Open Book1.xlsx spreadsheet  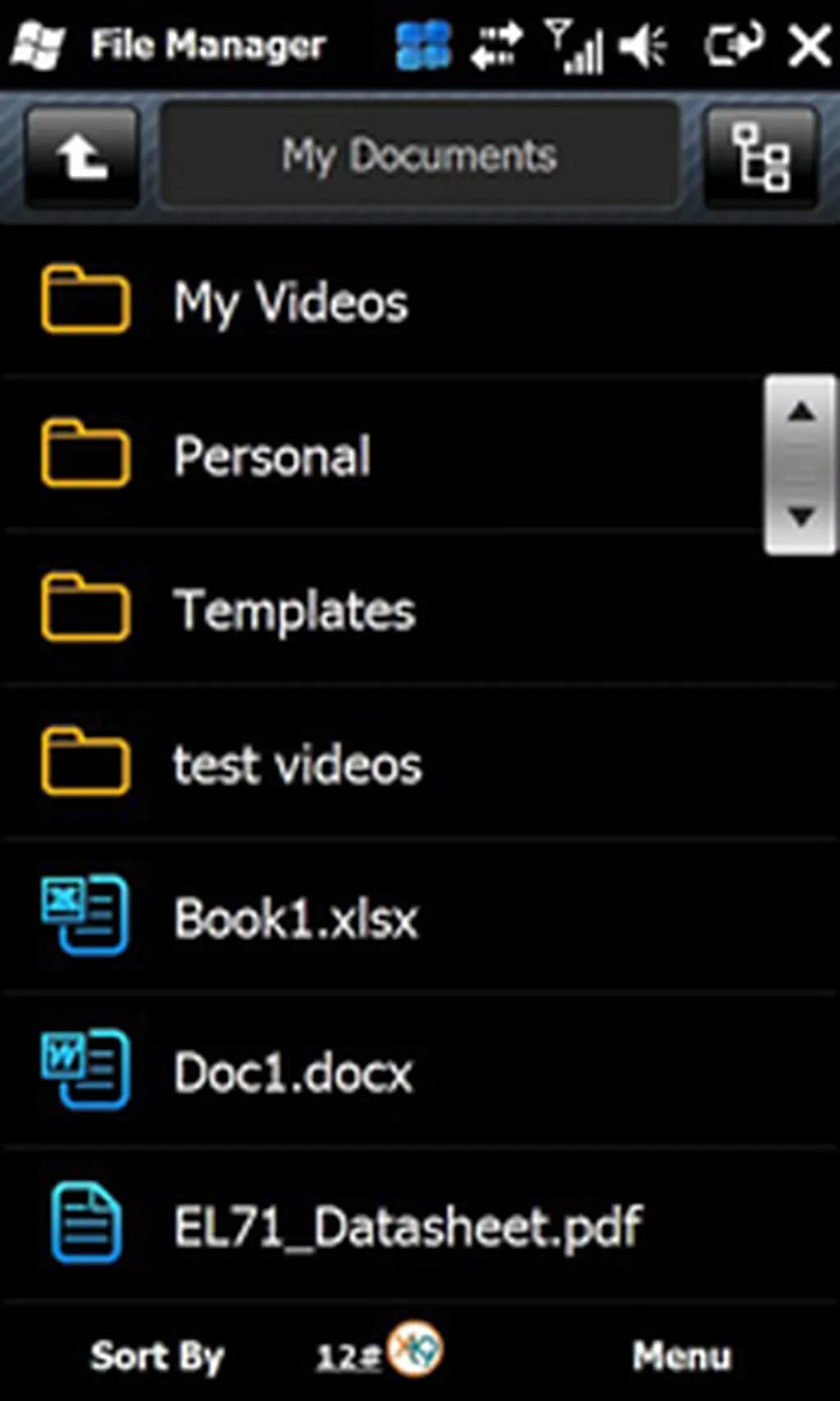point(295,918)
